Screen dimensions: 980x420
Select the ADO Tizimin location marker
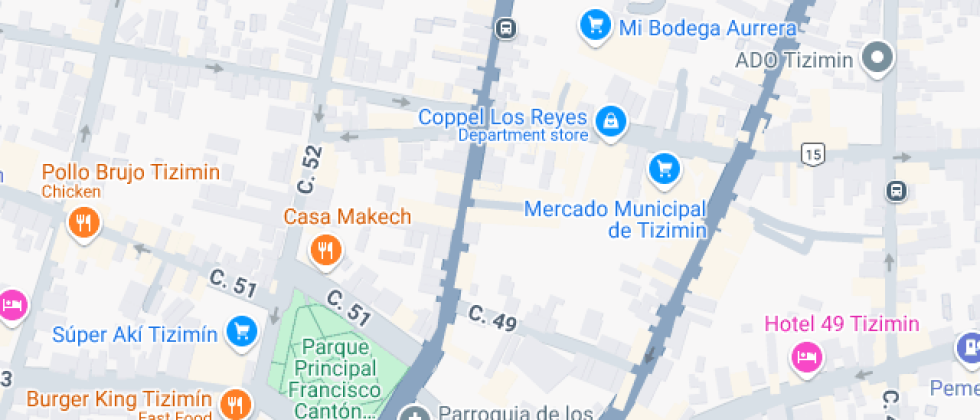pyautogui.click(x=878, y=59)
